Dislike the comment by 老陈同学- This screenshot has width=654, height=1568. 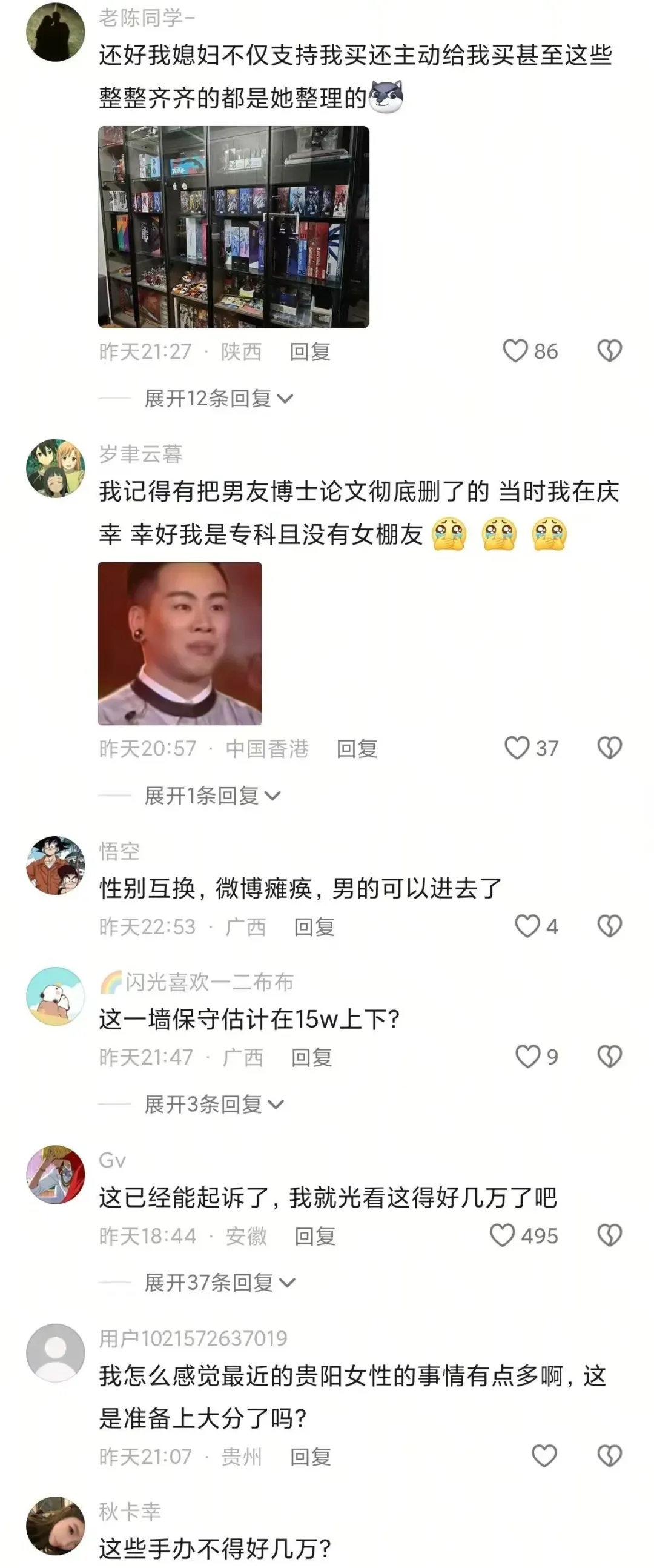[x=609, y=351]
